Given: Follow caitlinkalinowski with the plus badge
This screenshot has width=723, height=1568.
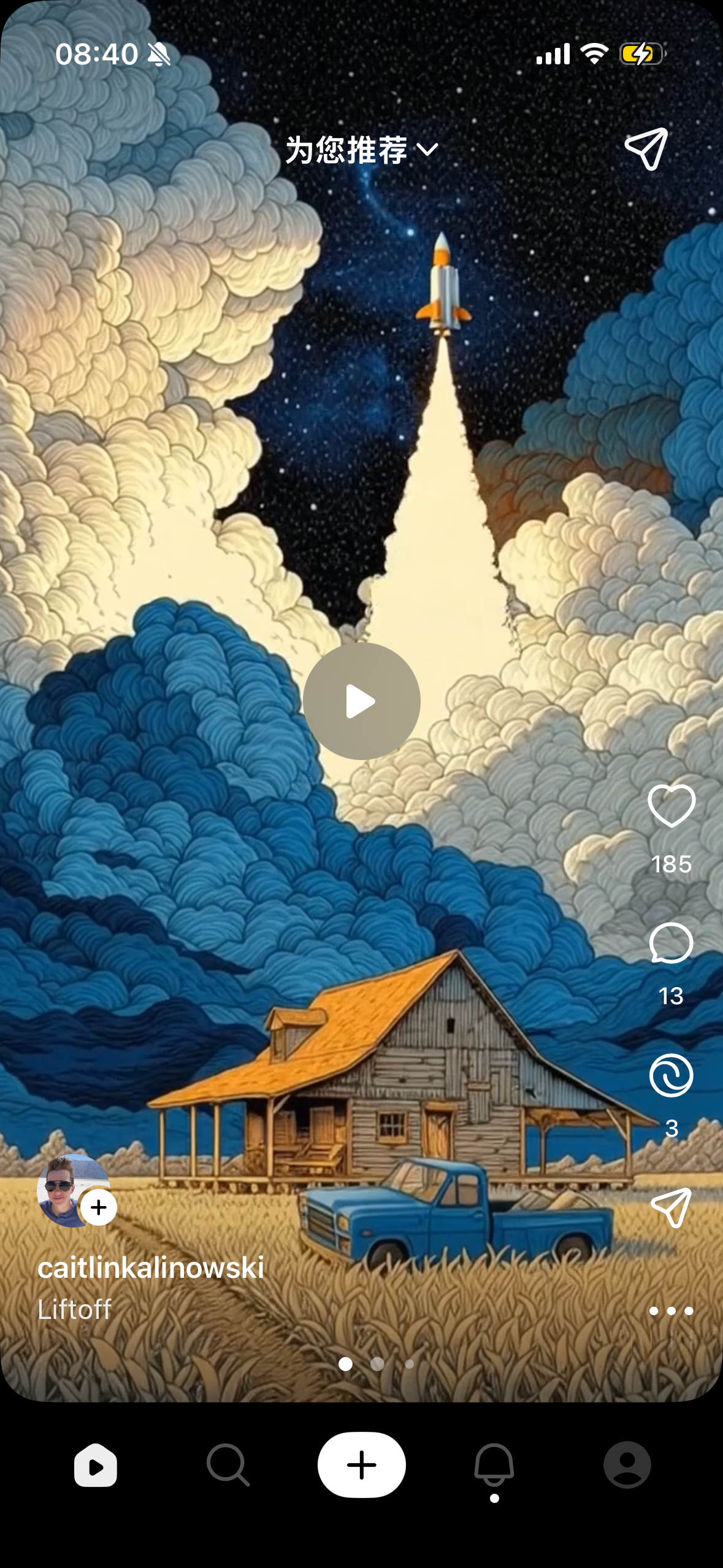Looking at the screenshot, I should pos(99,1207).
